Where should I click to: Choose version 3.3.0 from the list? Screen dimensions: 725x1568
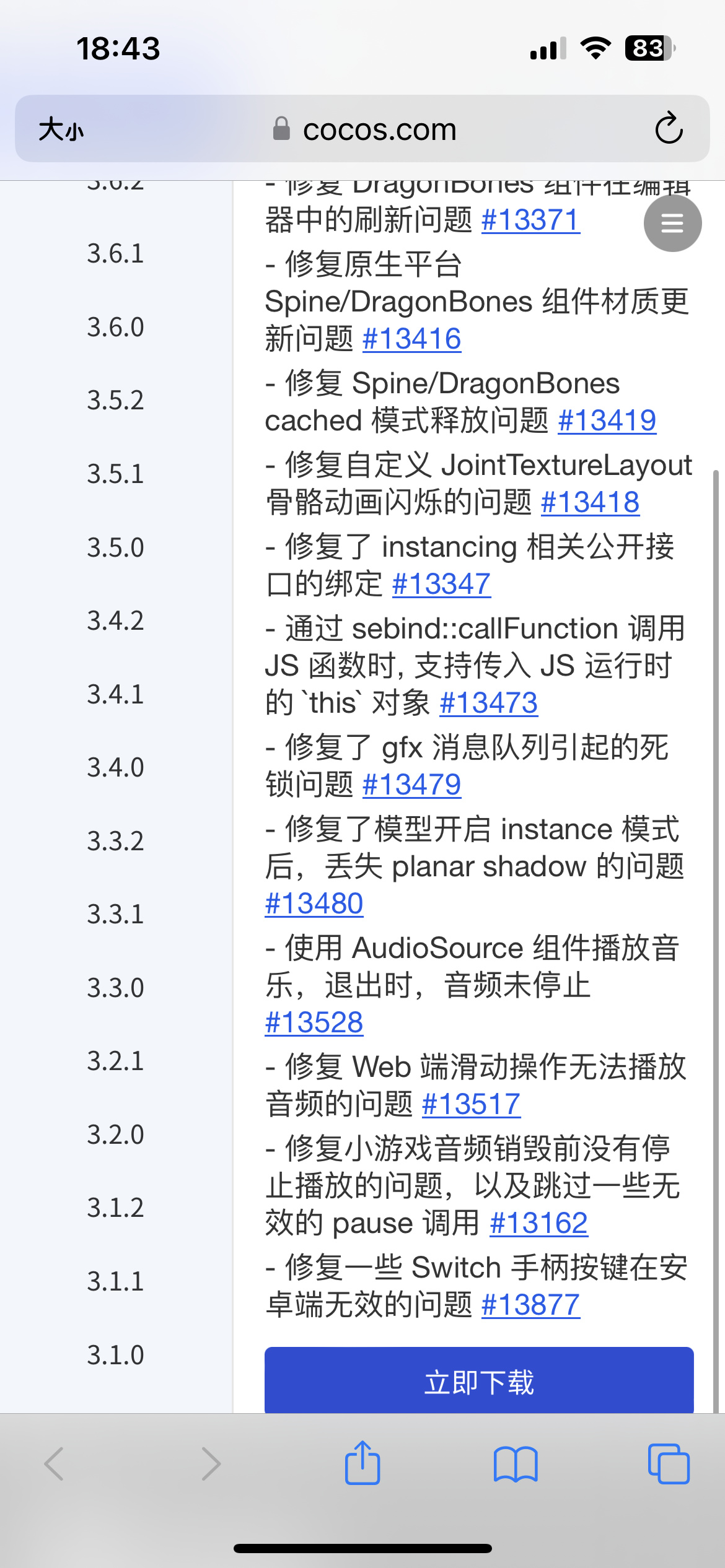click(115, 988)
